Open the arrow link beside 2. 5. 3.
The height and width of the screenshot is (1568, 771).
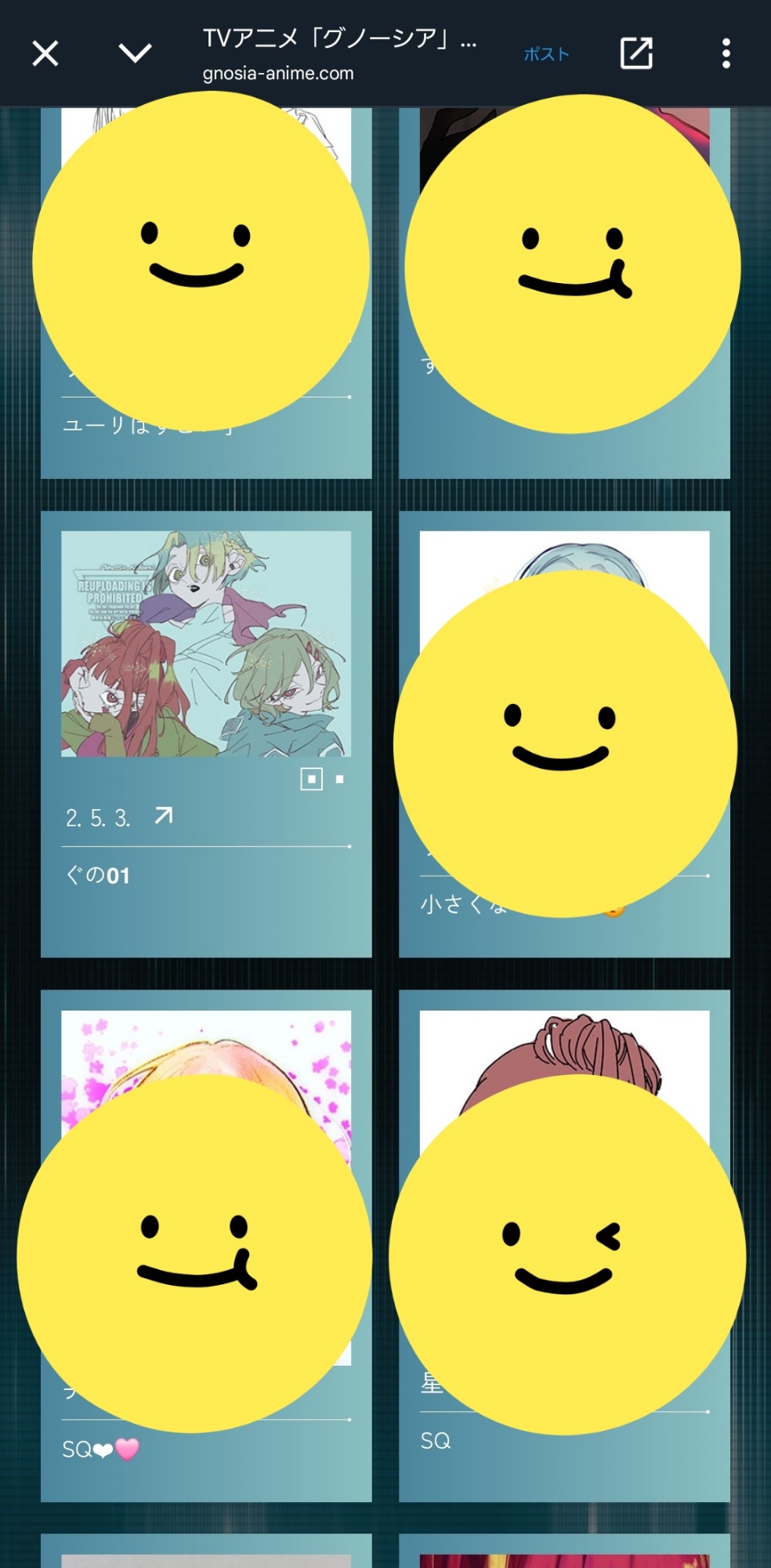(164, 816)
